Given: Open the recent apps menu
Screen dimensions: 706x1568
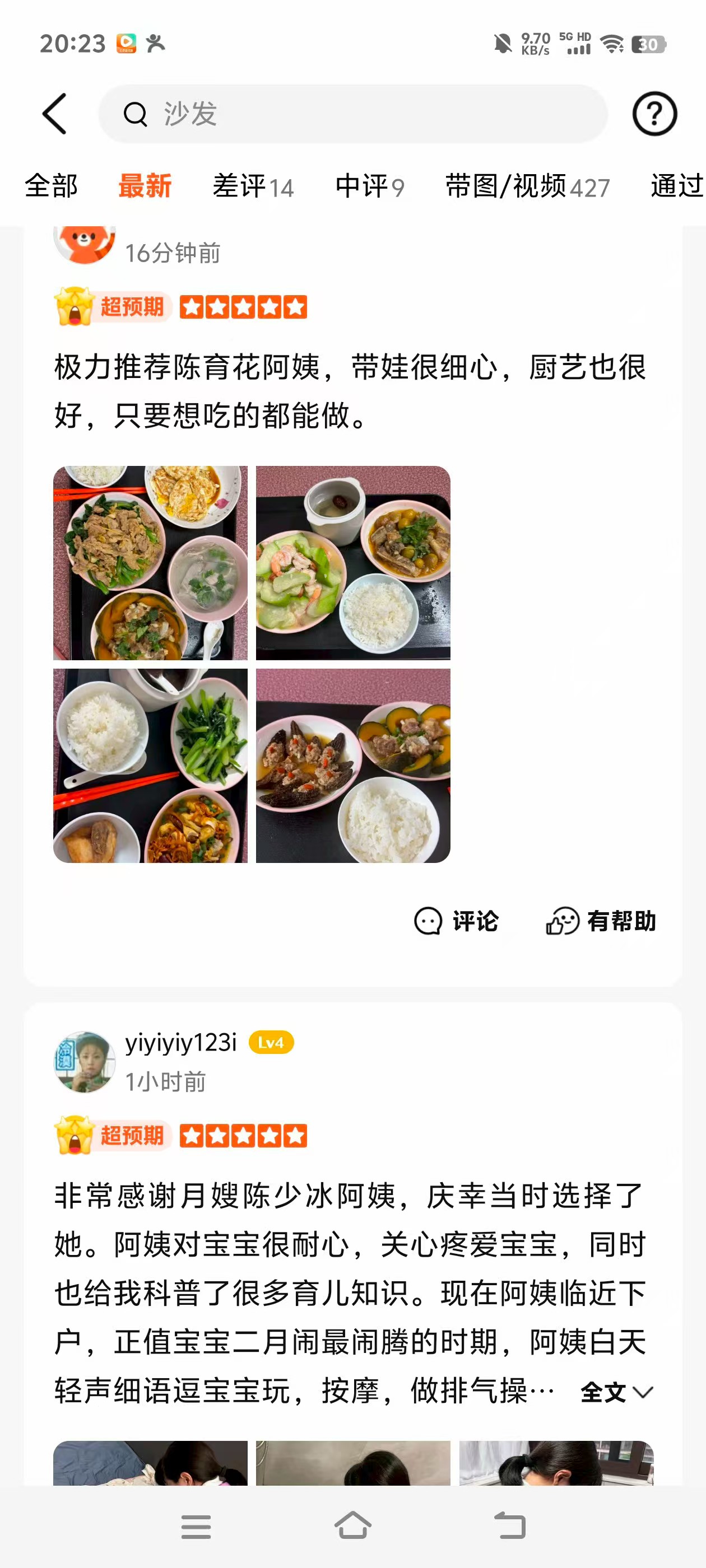Looking at the screenshot, I should [196, 1526].
